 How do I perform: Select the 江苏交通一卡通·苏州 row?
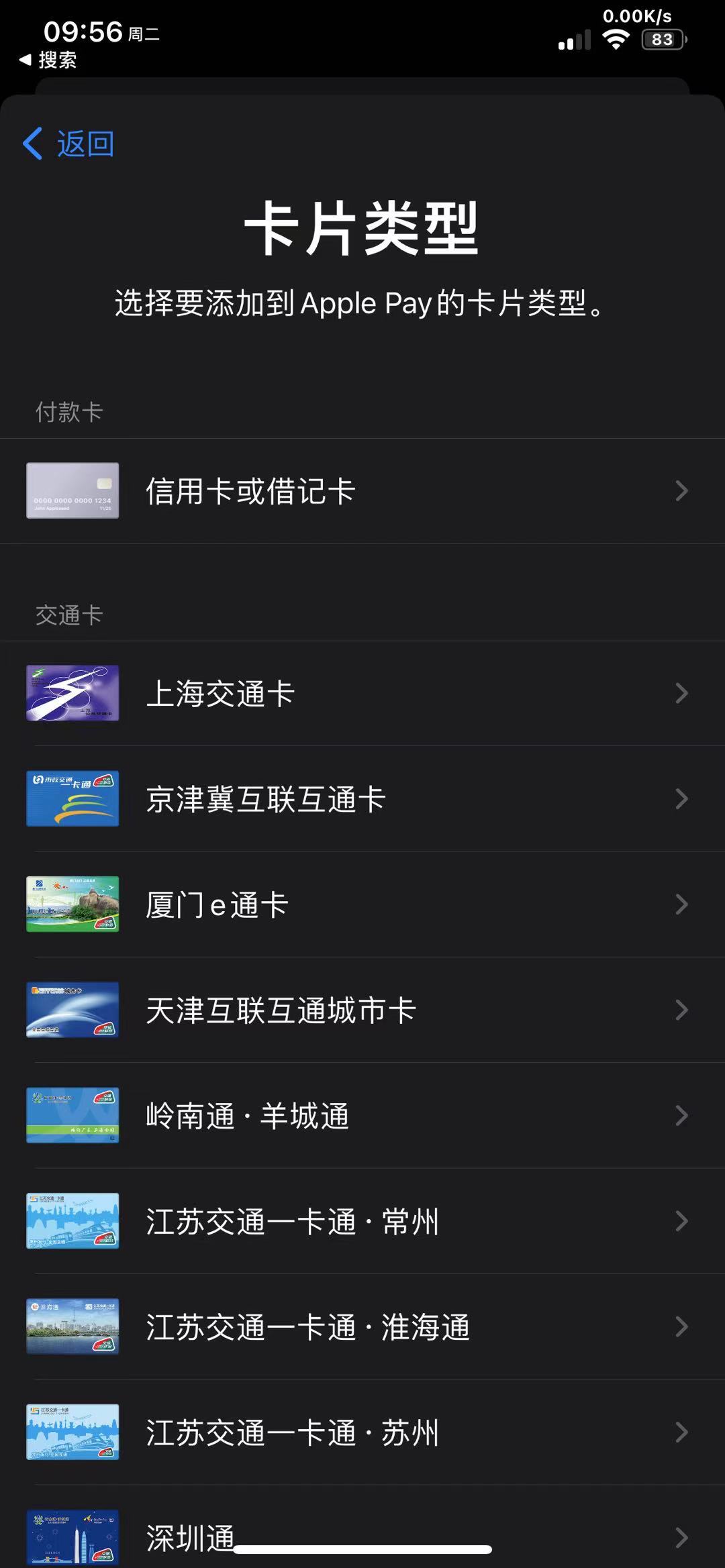362,1433
